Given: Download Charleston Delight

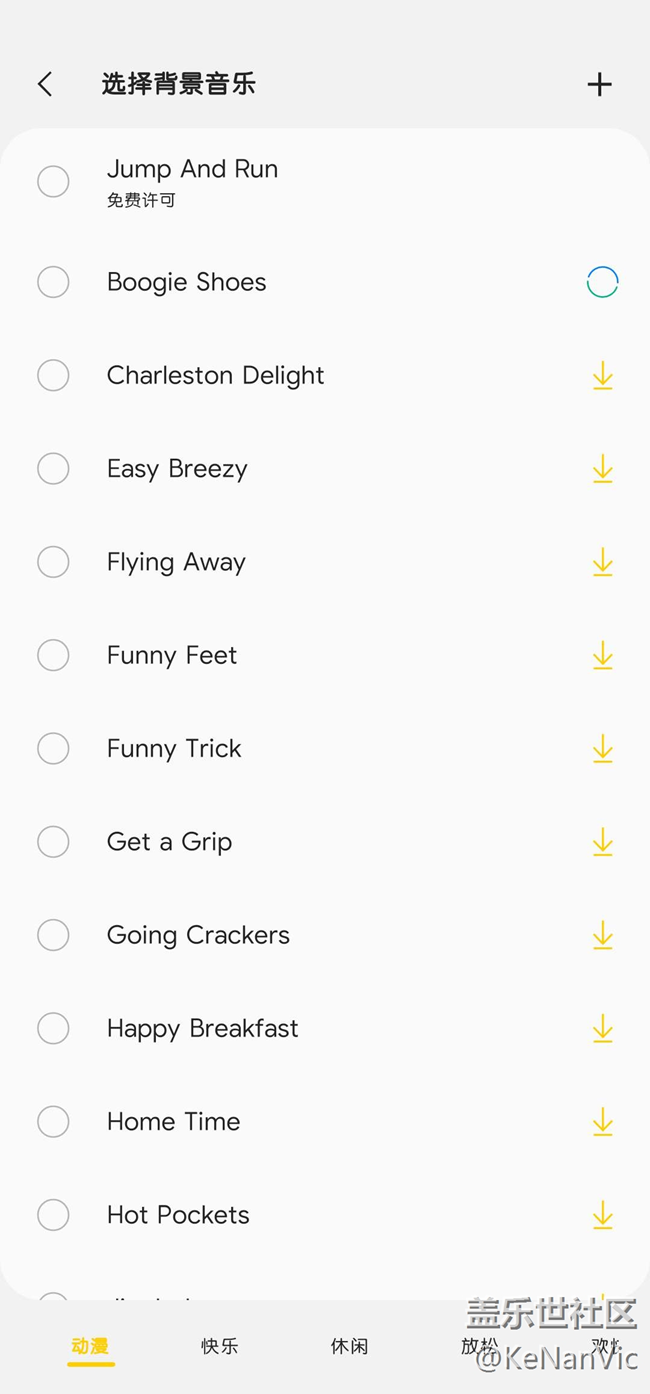Looking at the screenshot, I should [x=602, y=376].
